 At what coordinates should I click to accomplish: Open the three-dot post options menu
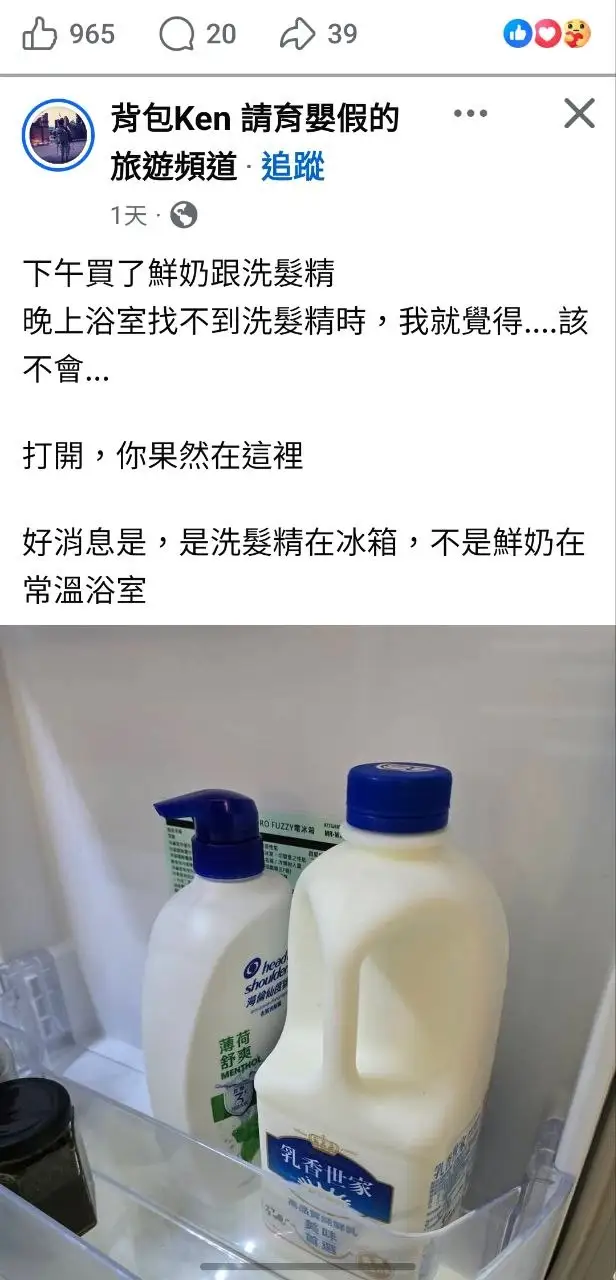click(x=471, y=114)
